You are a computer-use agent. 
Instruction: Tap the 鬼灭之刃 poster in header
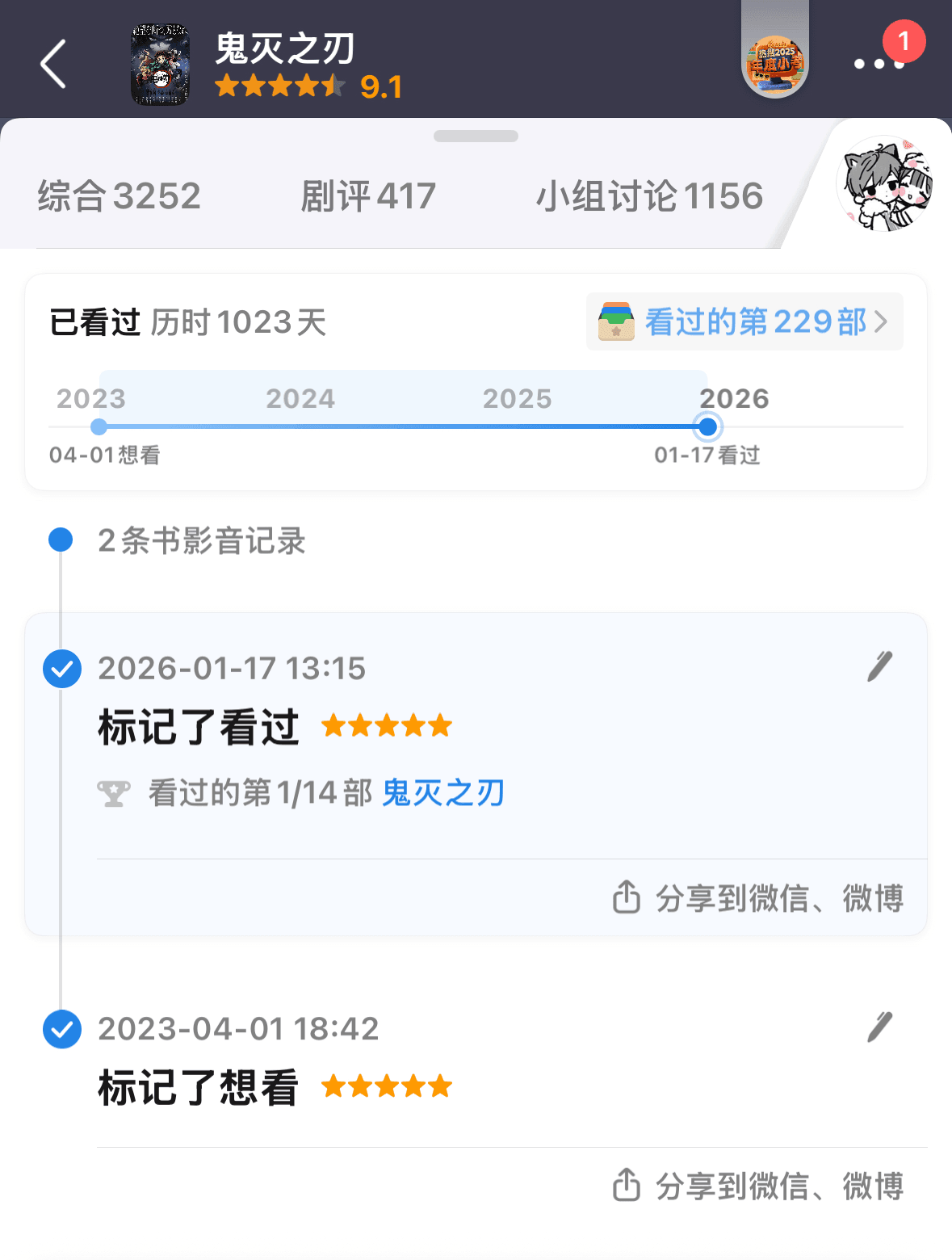[160, 65]
